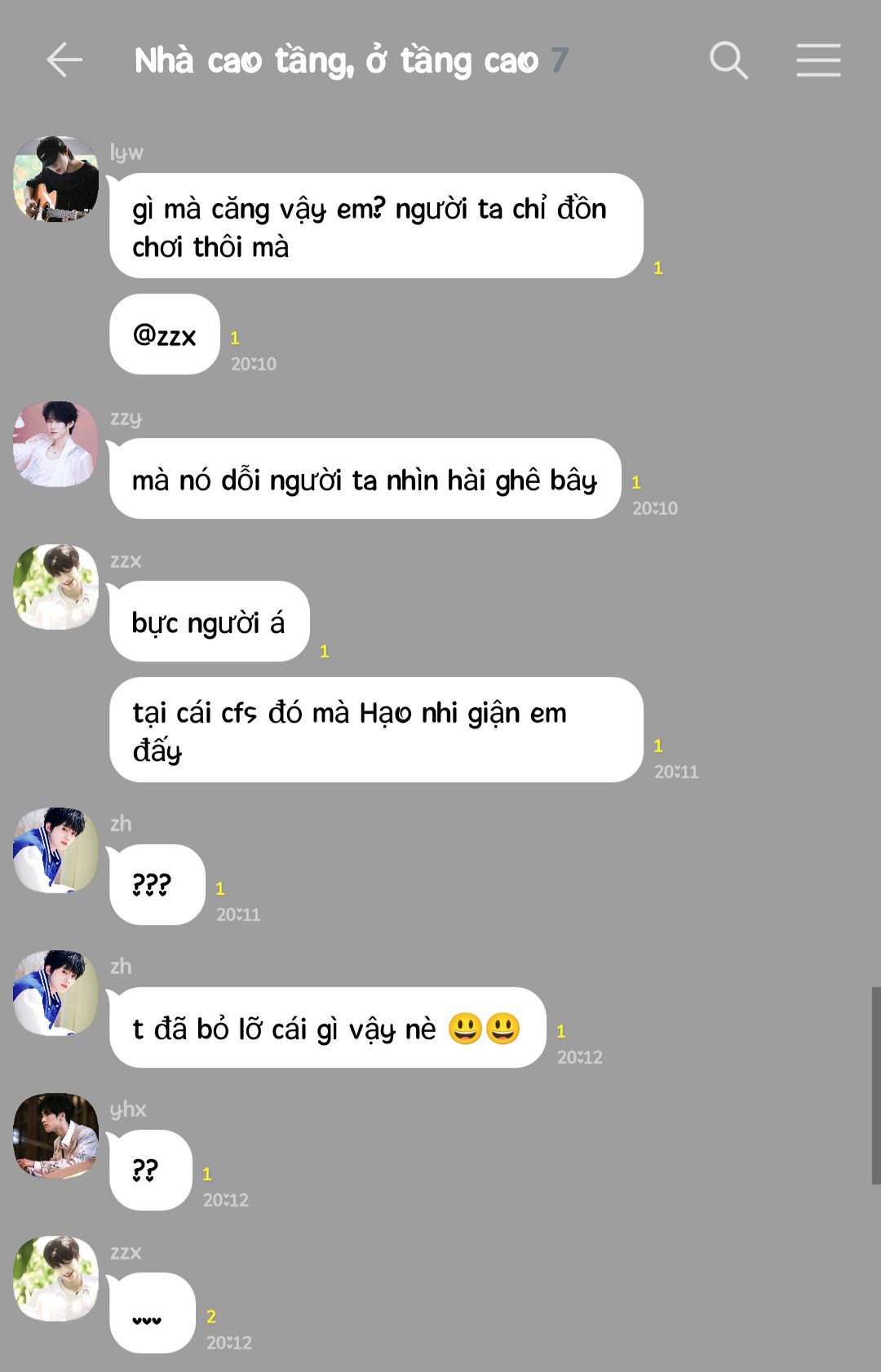Open zh's avatar next to "???"

coord(55,851)
